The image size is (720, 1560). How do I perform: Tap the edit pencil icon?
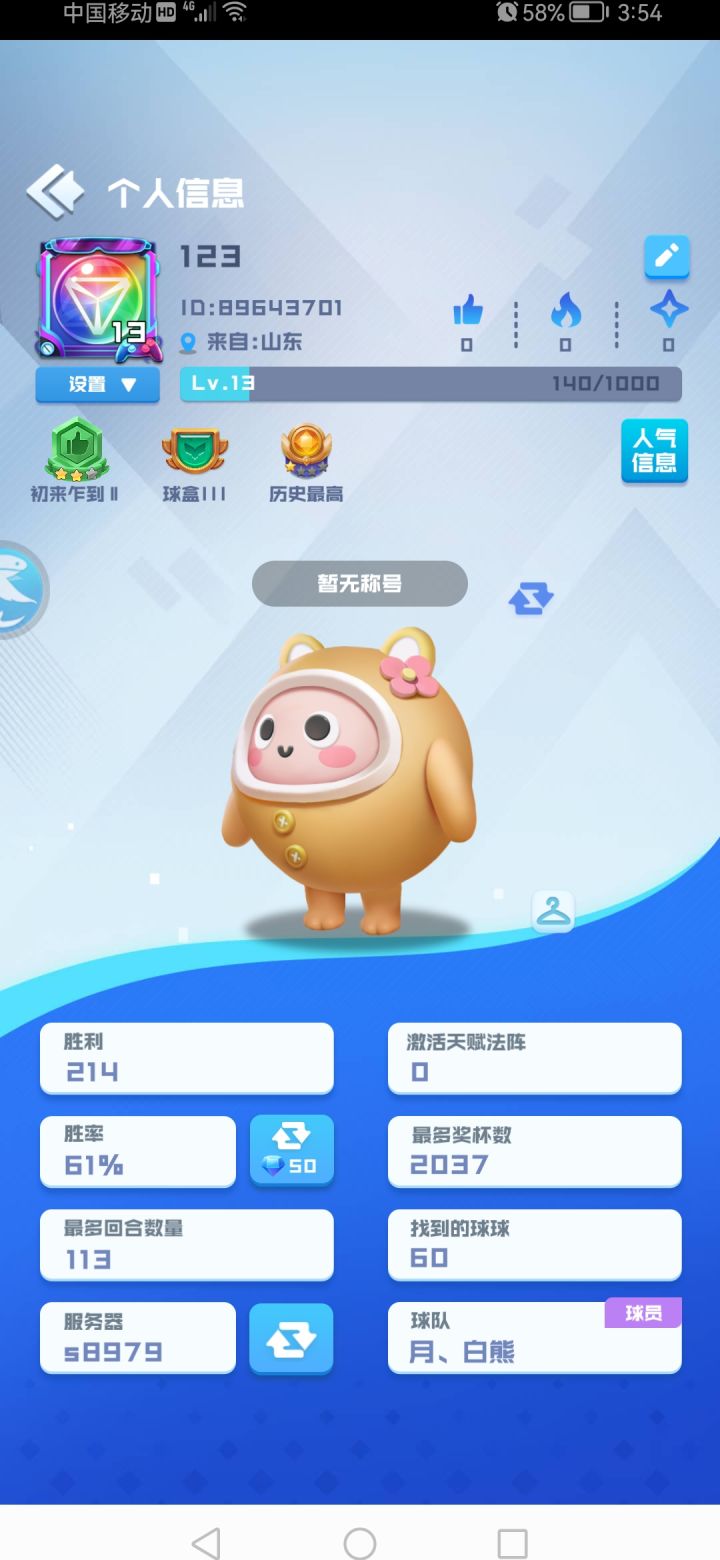tap(667, 257)
